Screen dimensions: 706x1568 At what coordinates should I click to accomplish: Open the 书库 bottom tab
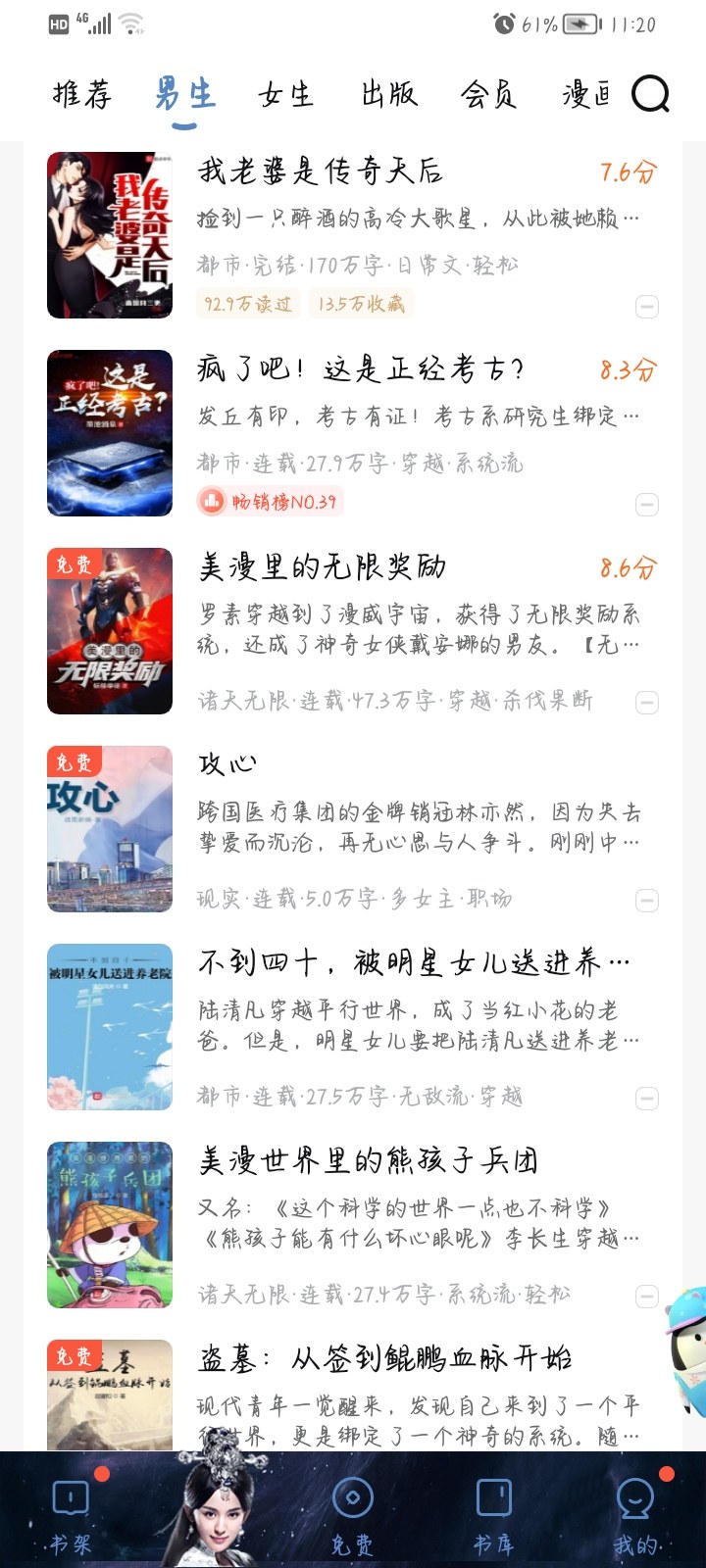pos(493,1514)
